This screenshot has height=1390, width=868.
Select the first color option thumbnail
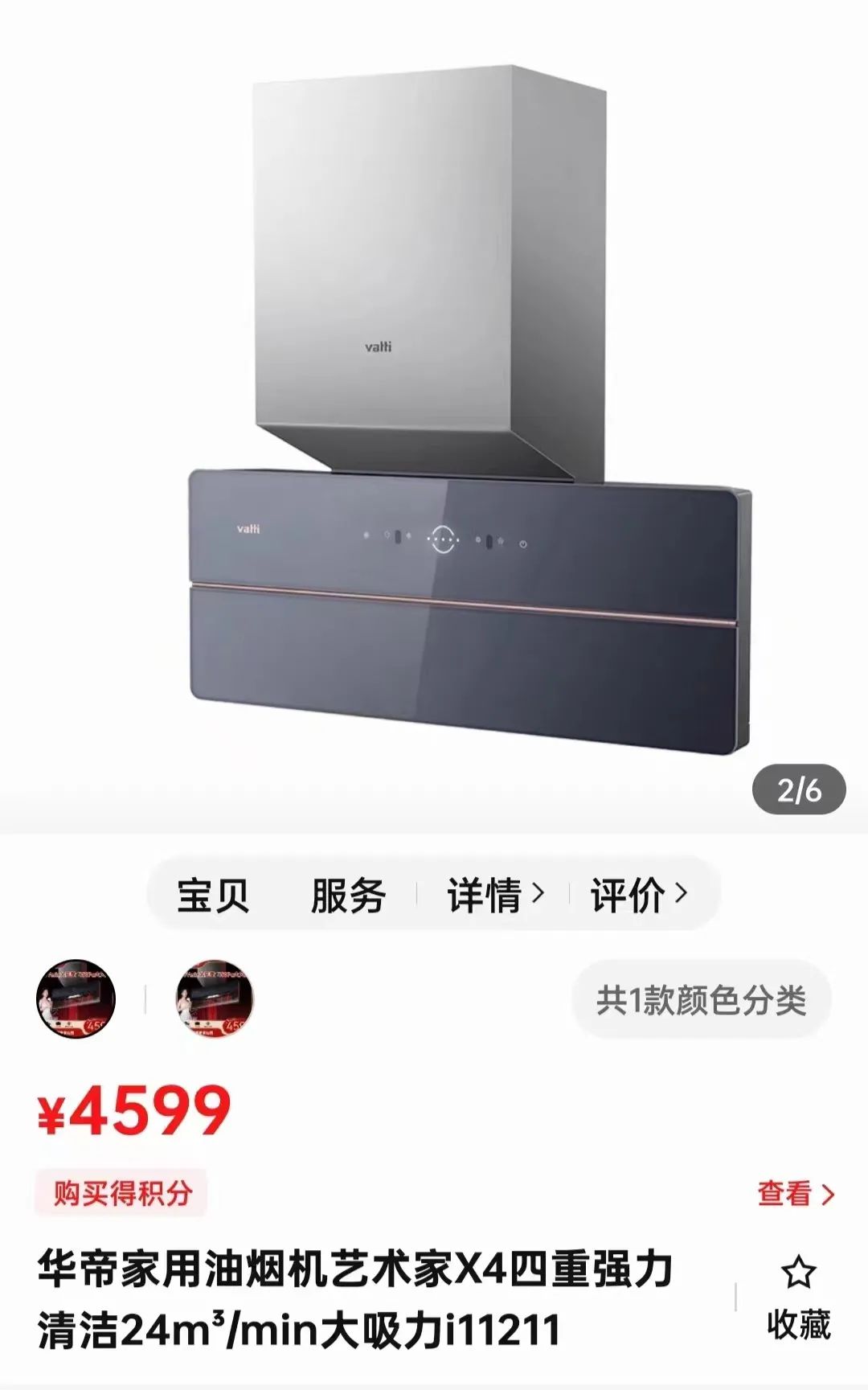pyautogui.click(x=76, y=998)
